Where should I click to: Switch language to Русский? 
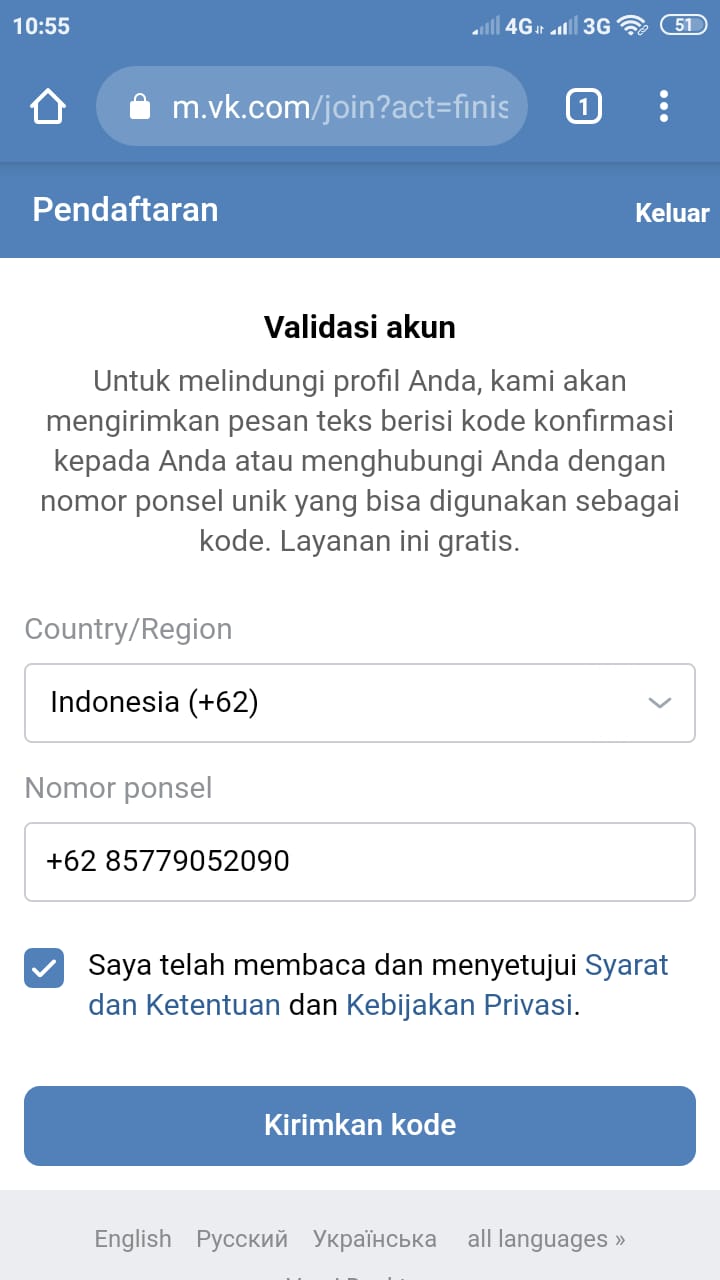pos(242,1239)
